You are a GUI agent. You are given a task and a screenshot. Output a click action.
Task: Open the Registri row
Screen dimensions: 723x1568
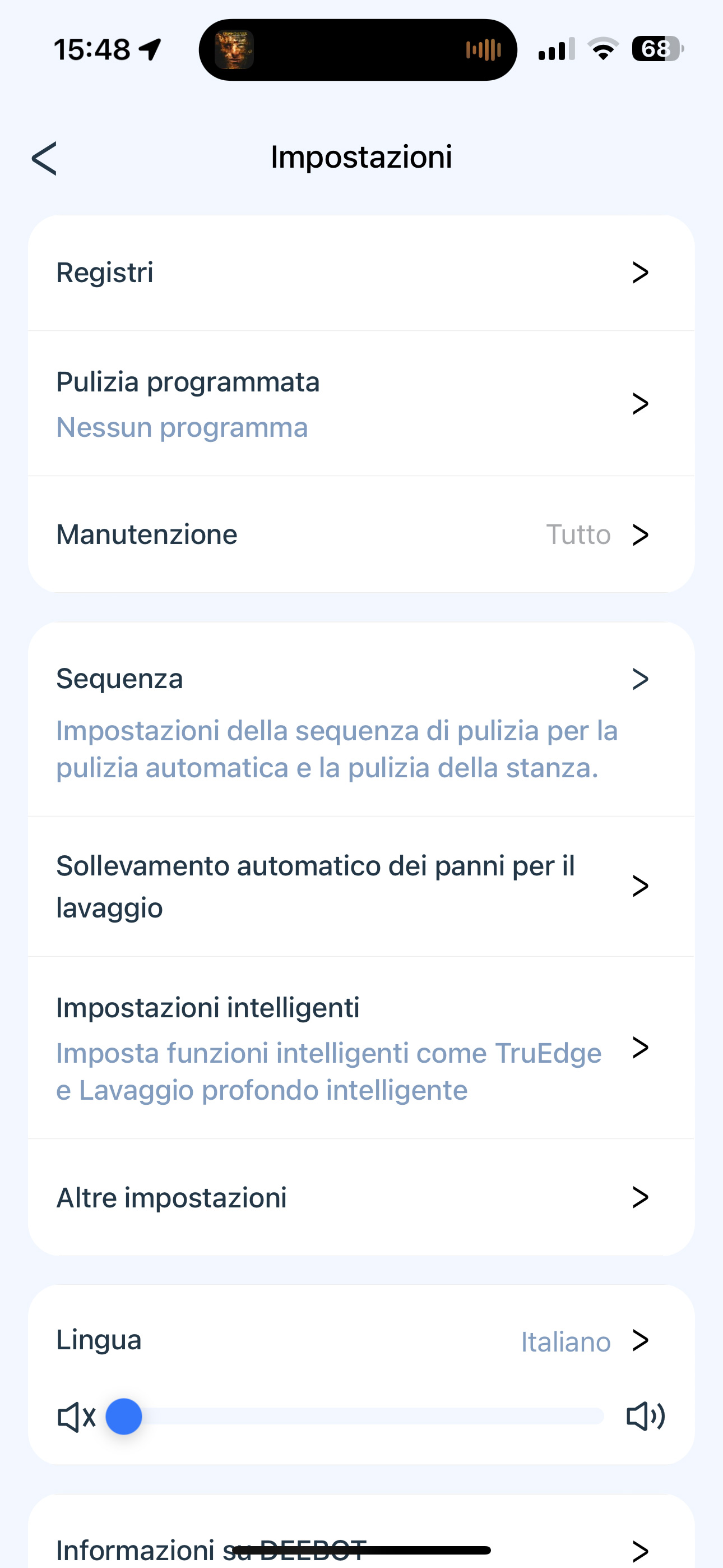(361, 273)
